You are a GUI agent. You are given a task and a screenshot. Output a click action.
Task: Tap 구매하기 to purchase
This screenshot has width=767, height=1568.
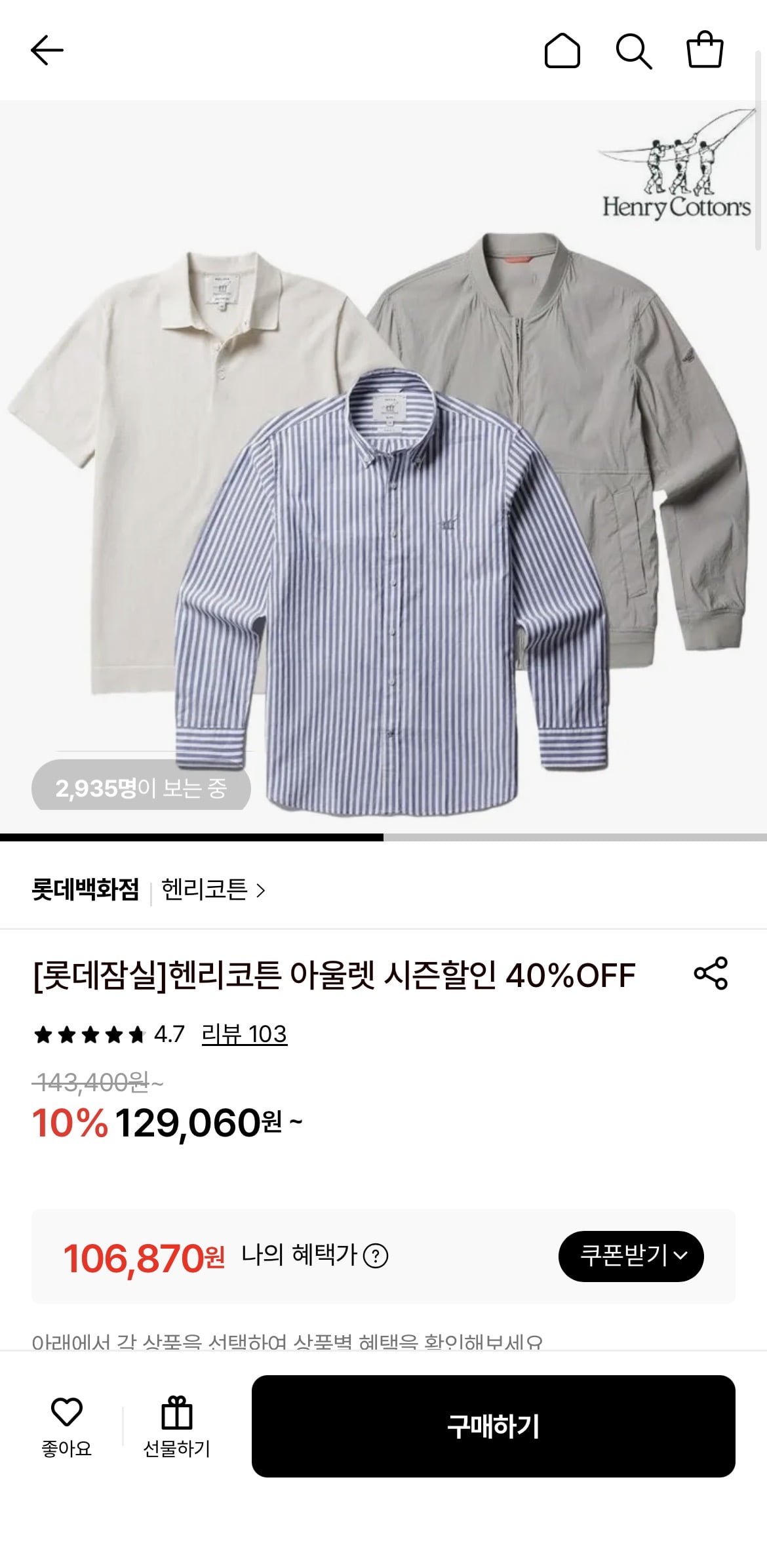(x=493, y=1426)
